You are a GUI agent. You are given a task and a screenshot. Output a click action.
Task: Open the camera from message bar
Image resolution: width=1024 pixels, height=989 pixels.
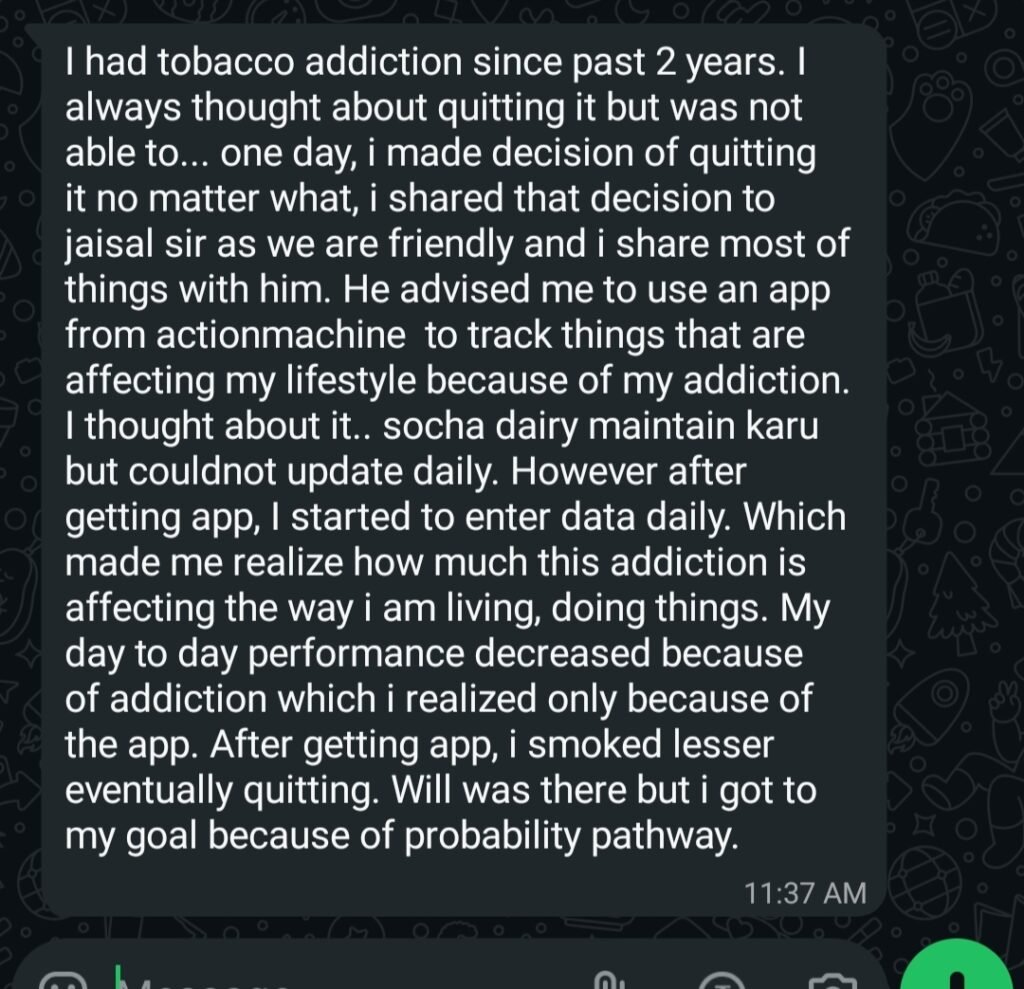tap(829, 981)
